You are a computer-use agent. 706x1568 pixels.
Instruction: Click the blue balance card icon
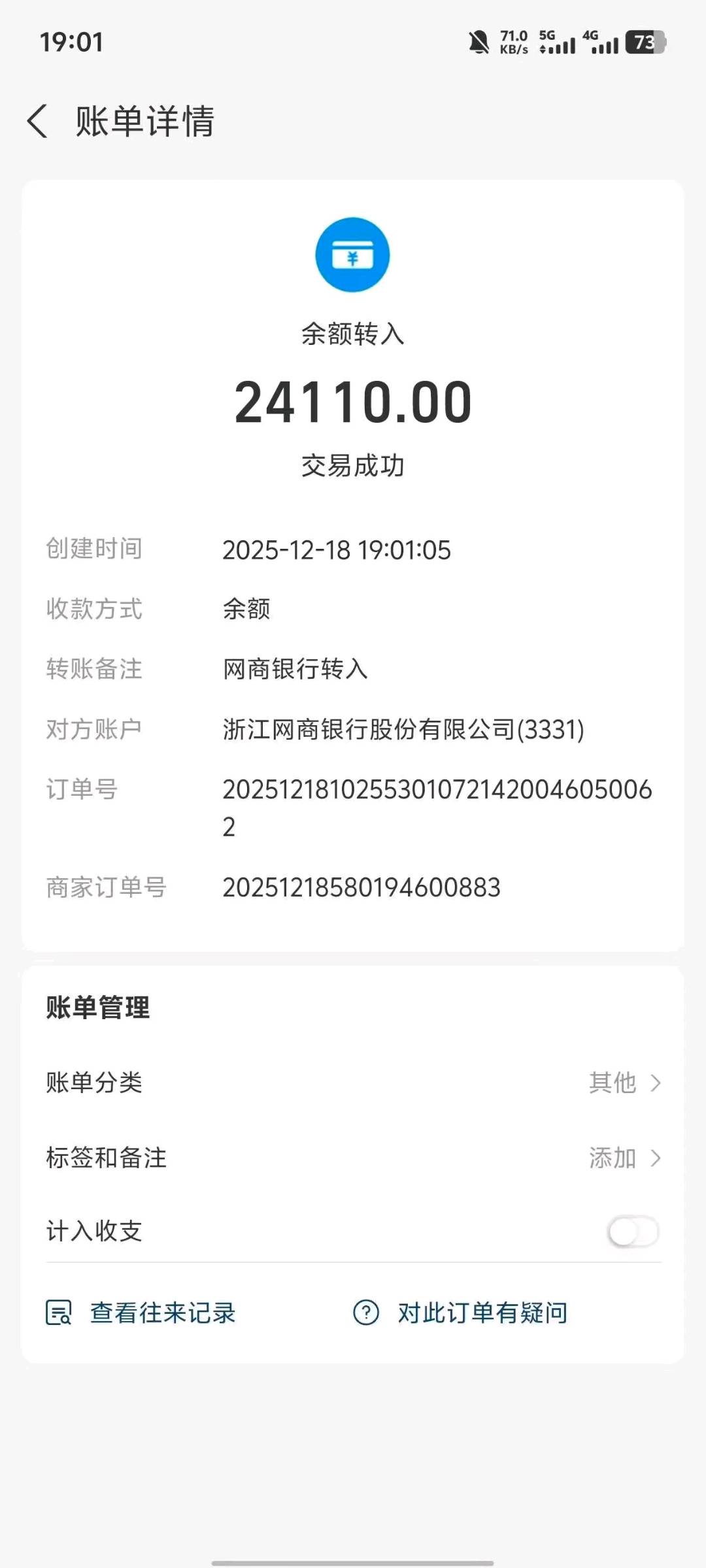tap(353, 255)
